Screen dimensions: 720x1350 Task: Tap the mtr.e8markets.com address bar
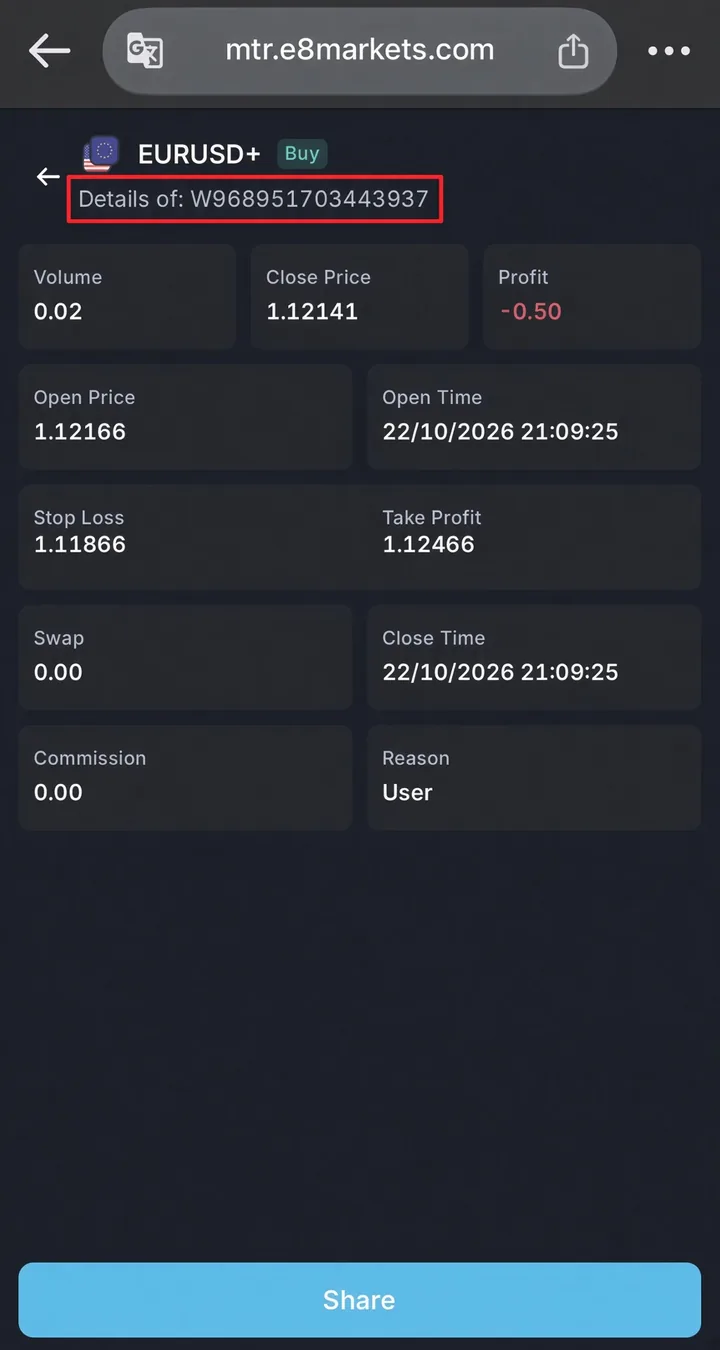[359, 51]
